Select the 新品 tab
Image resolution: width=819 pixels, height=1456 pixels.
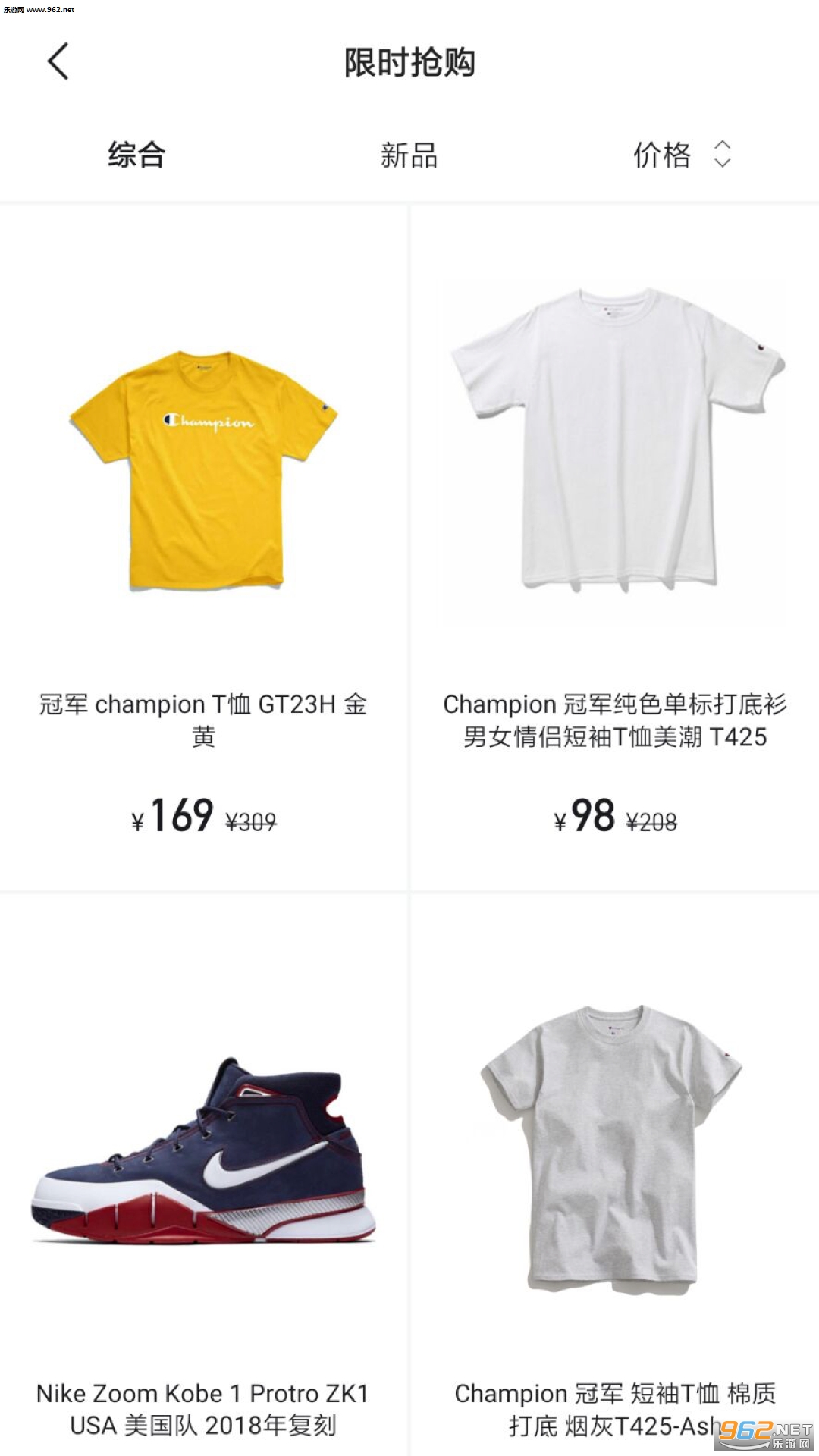point(409,155)
